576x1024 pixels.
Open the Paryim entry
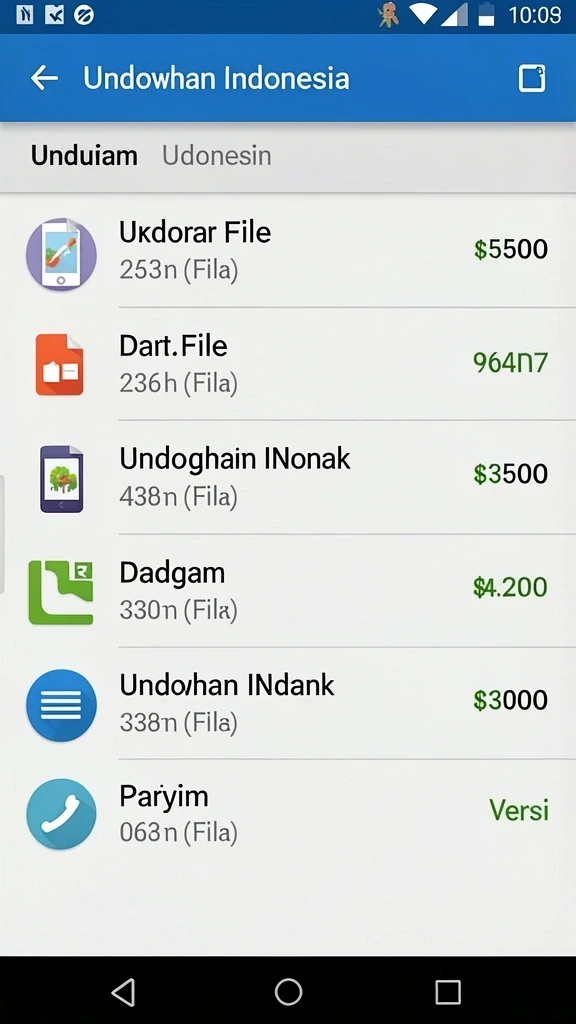tap(288, 813)
